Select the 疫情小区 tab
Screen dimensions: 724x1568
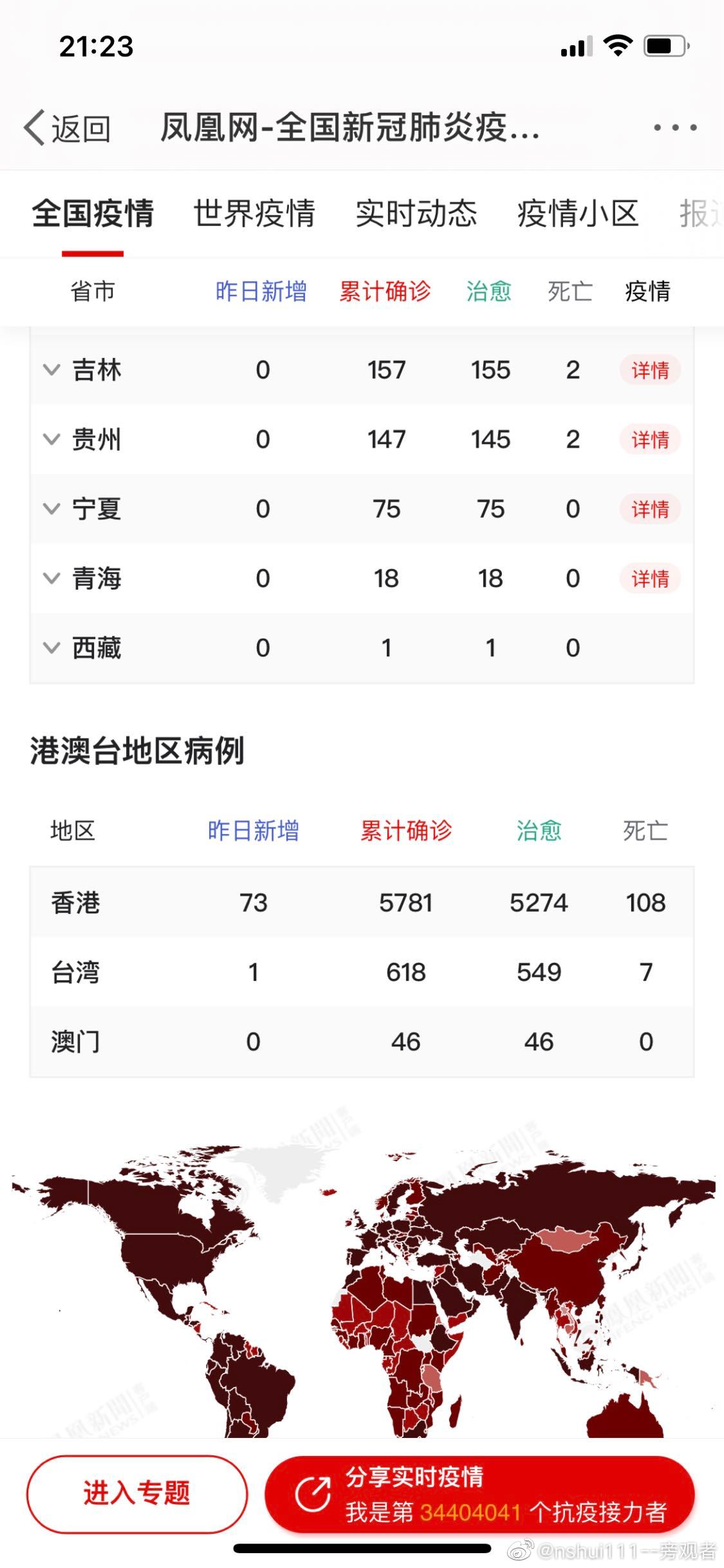578,214
